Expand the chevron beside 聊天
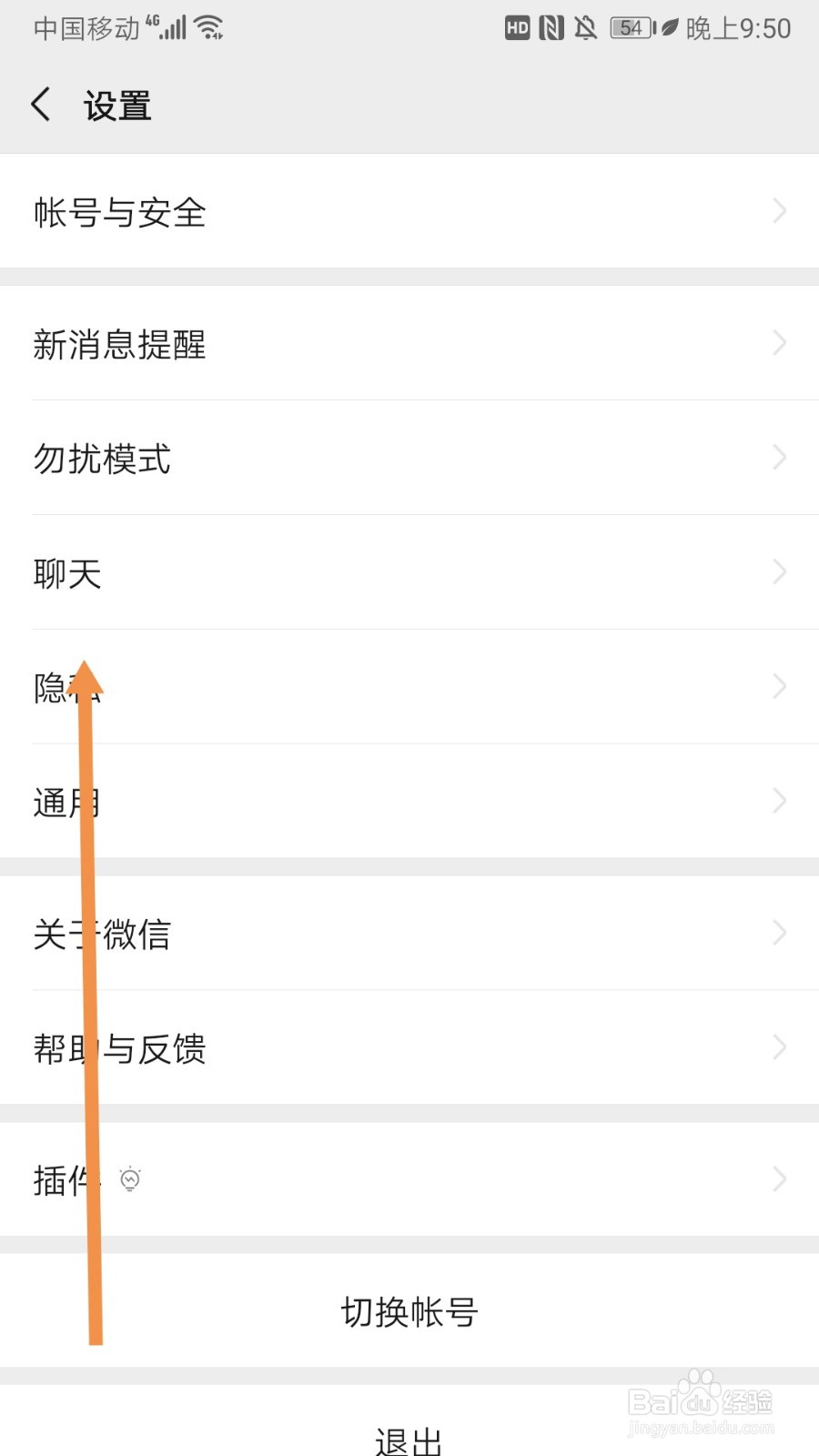The width and height of the screenshot is (819, 1456). pyautogui.click(x=779, y=572)
